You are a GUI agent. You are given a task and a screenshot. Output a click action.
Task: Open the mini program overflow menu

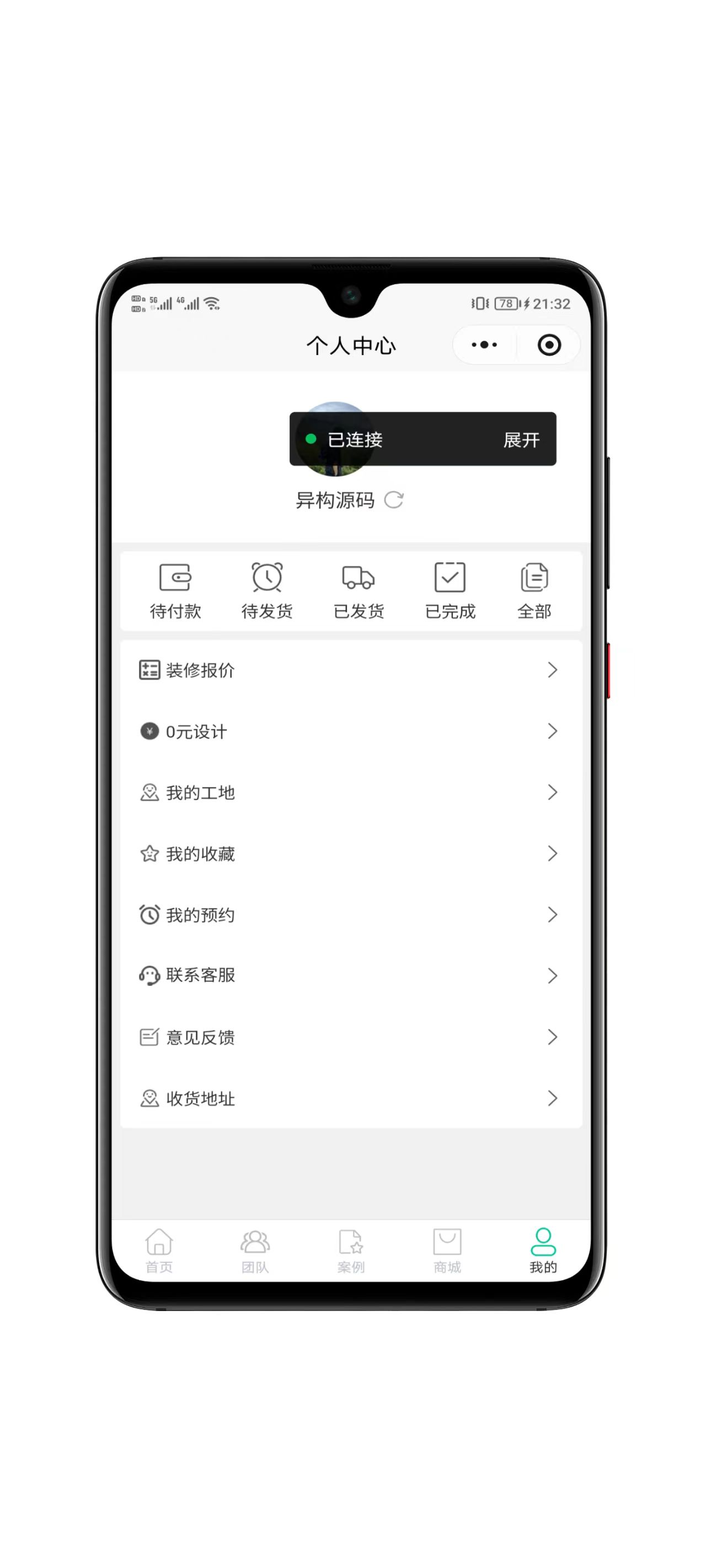pos(484,345)
